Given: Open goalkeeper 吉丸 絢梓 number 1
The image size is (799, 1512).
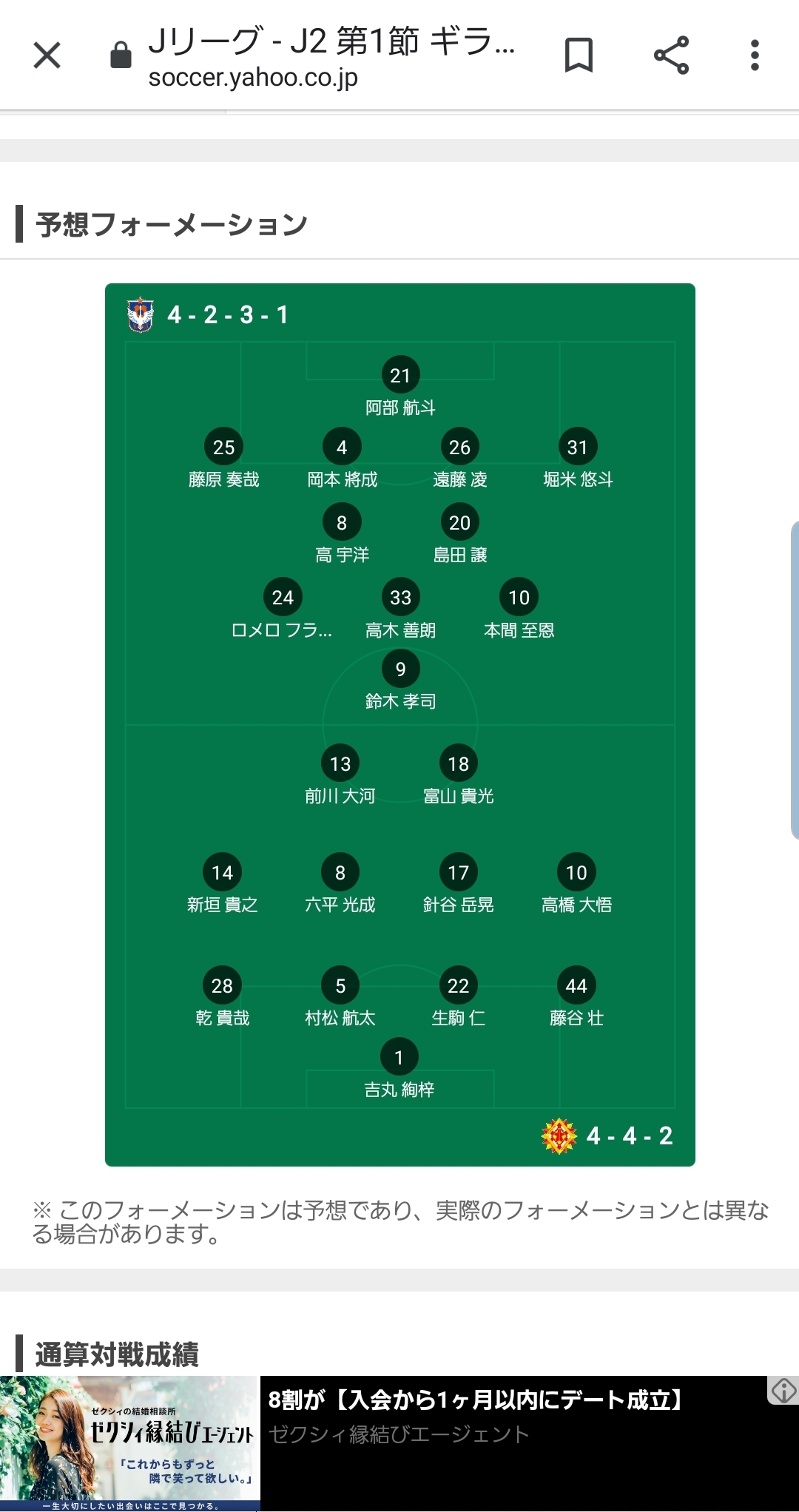Looking at the screenshot, I should (x=399, y=1058).
